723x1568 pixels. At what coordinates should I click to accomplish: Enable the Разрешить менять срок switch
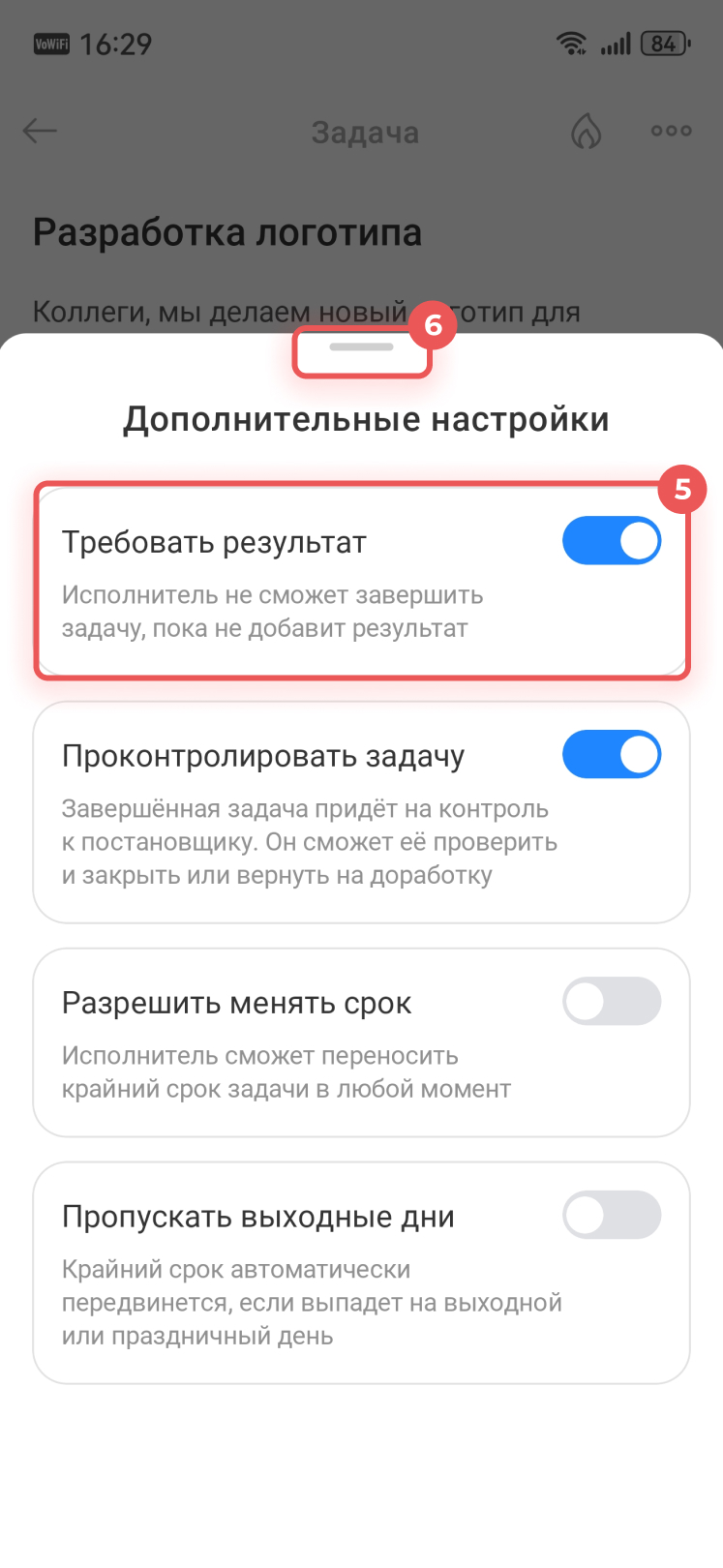tap(612, 1002)
